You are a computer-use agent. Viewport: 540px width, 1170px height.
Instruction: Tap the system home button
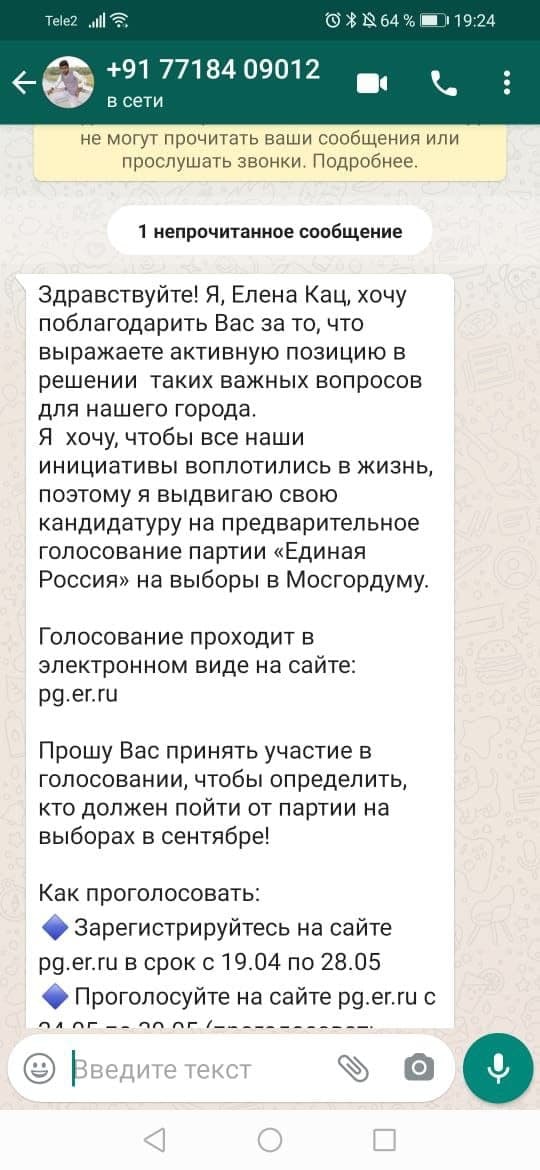[x=270, y=1139]
